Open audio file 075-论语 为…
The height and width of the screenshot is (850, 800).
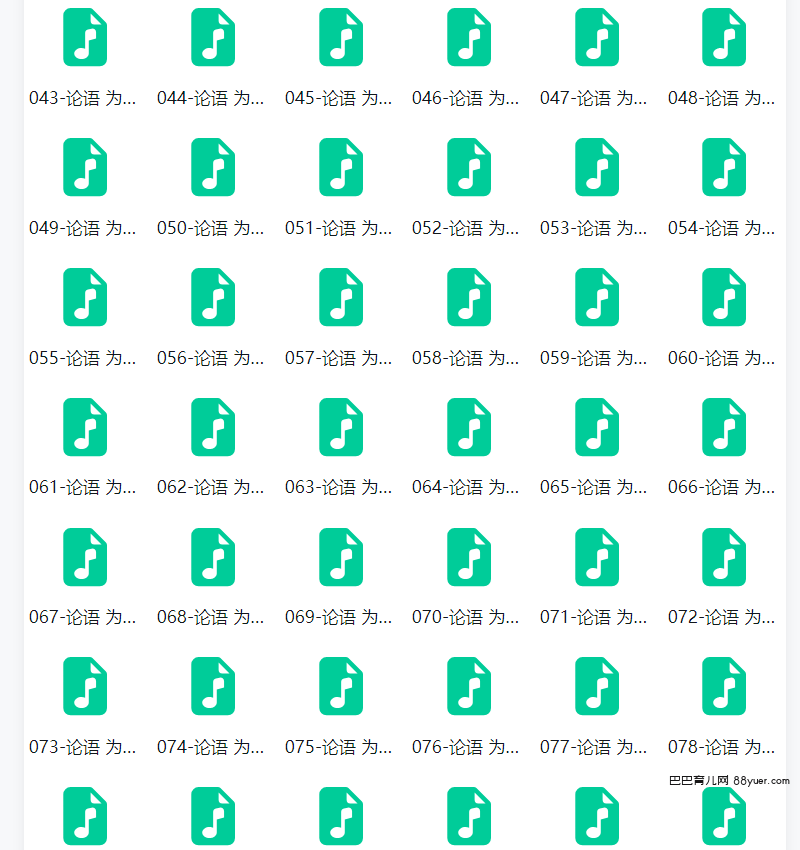341,686
